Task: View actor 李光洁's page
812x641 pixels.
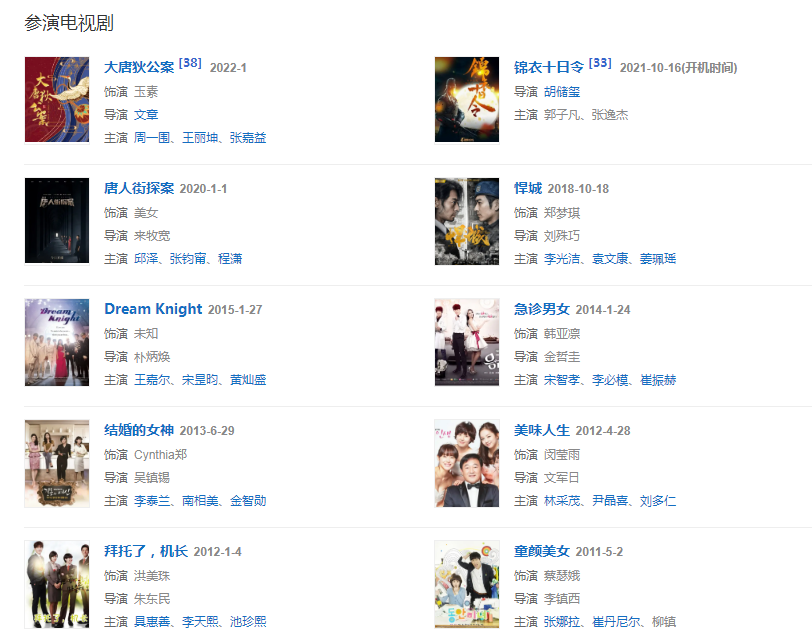Action: pos(562,259)
